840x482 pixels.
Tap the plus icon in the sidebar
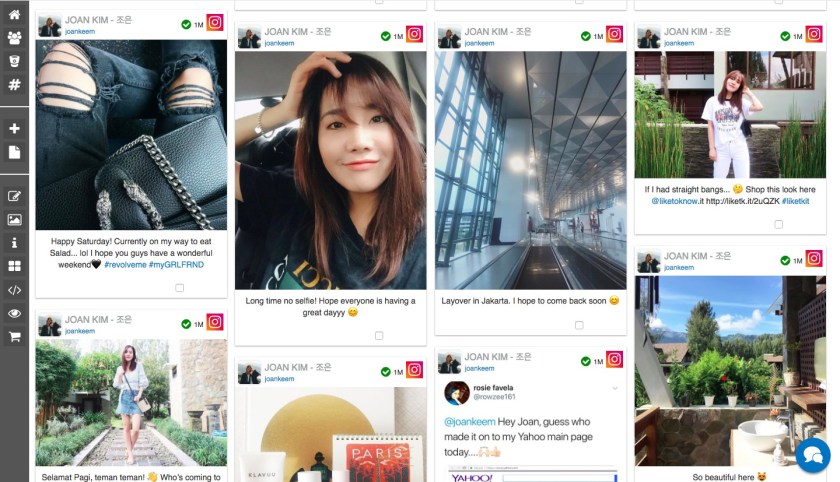[x=14, y=129]
